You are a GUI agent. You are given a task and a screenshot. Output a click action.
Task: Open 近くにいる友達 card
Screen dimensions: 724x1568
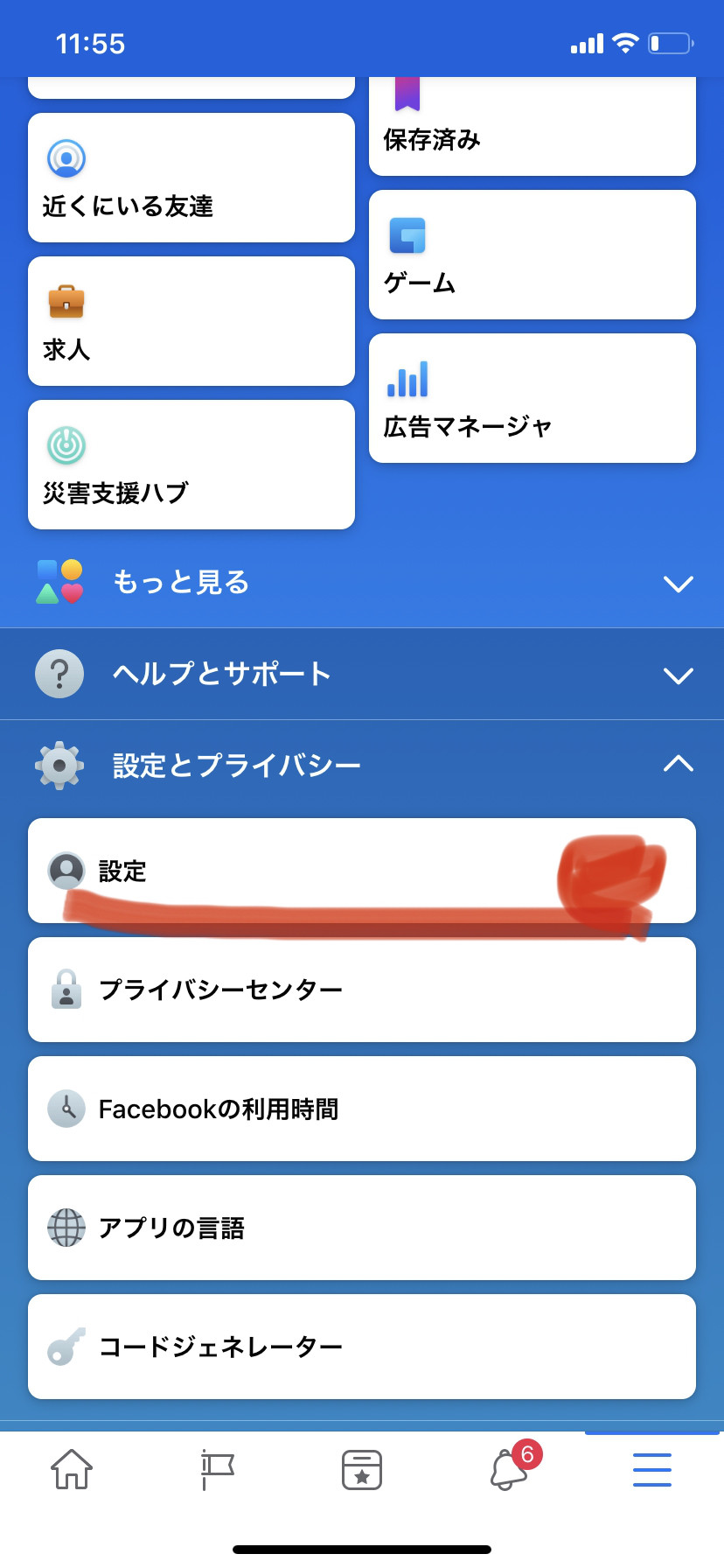[x=191, y=178]
